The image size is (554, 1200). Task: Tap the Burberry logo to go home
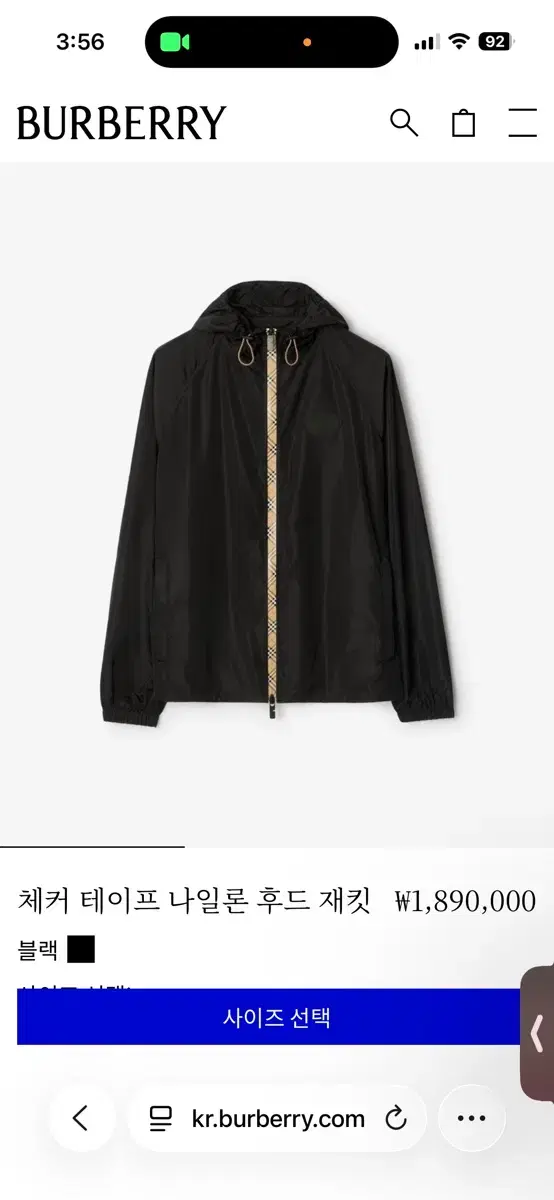122,123
